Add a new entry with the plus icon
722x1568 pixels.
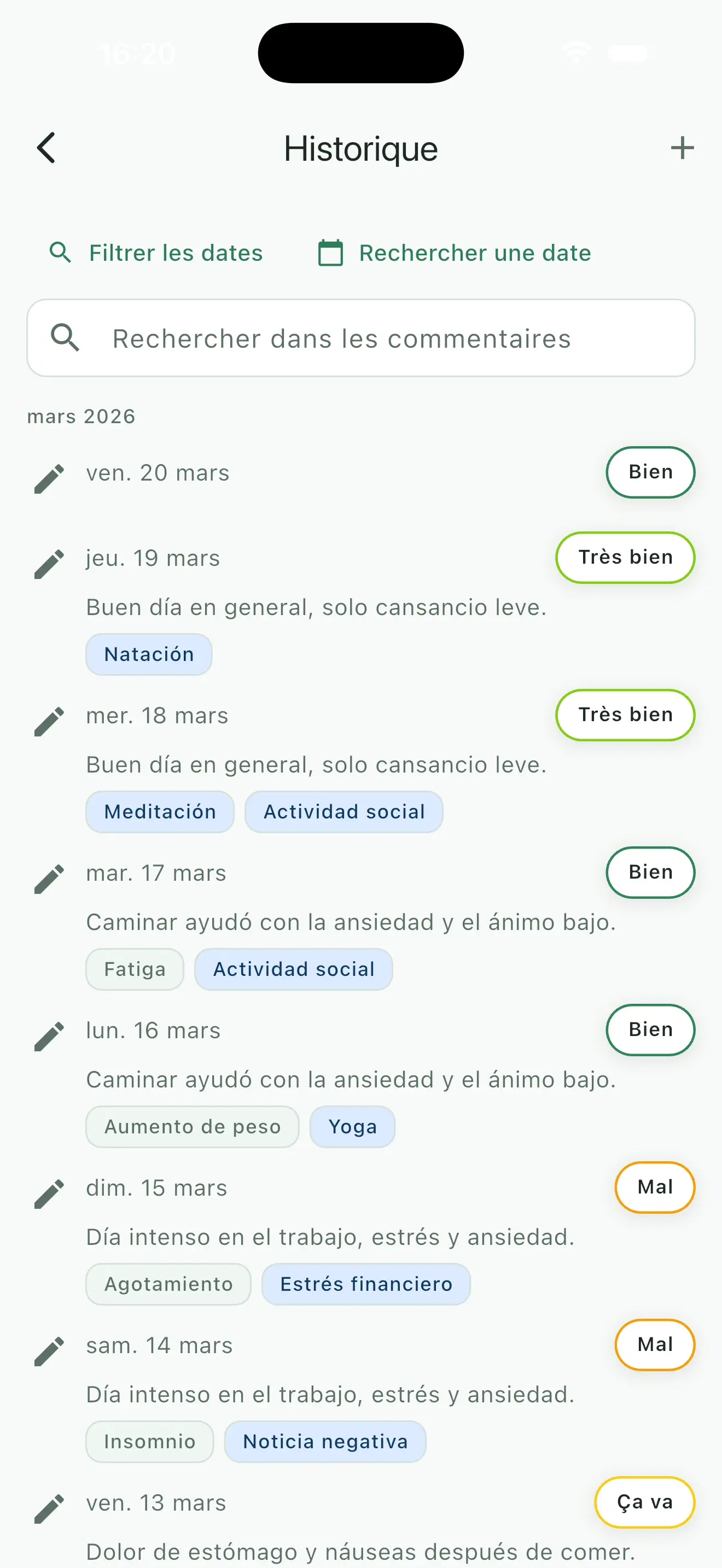coord(682,148)
